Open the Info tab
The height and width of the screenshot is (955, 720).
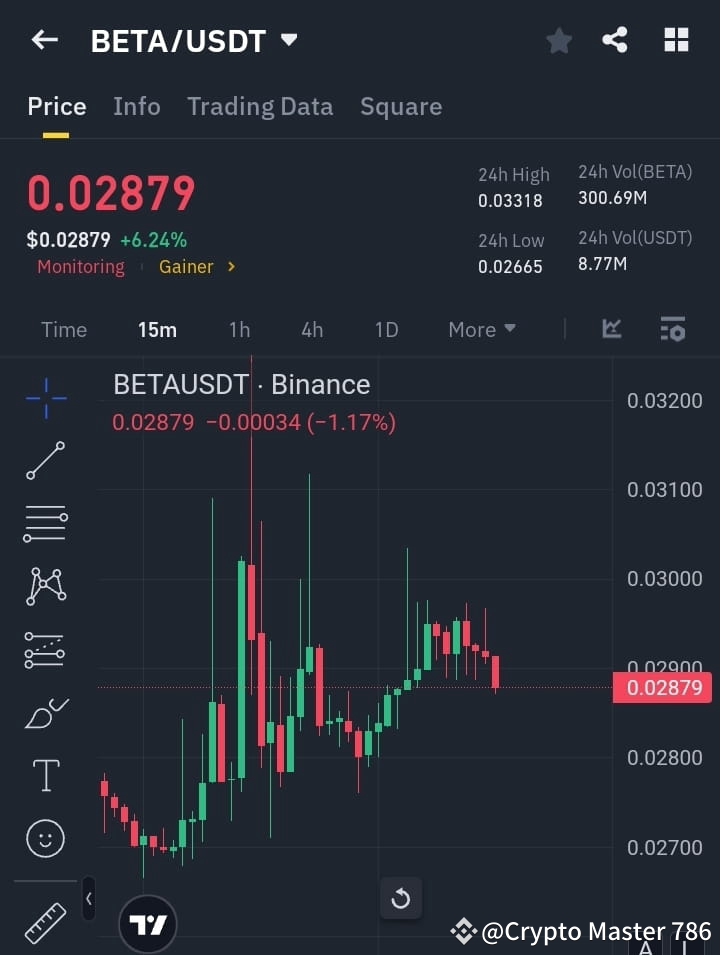(x=136, y=106)
